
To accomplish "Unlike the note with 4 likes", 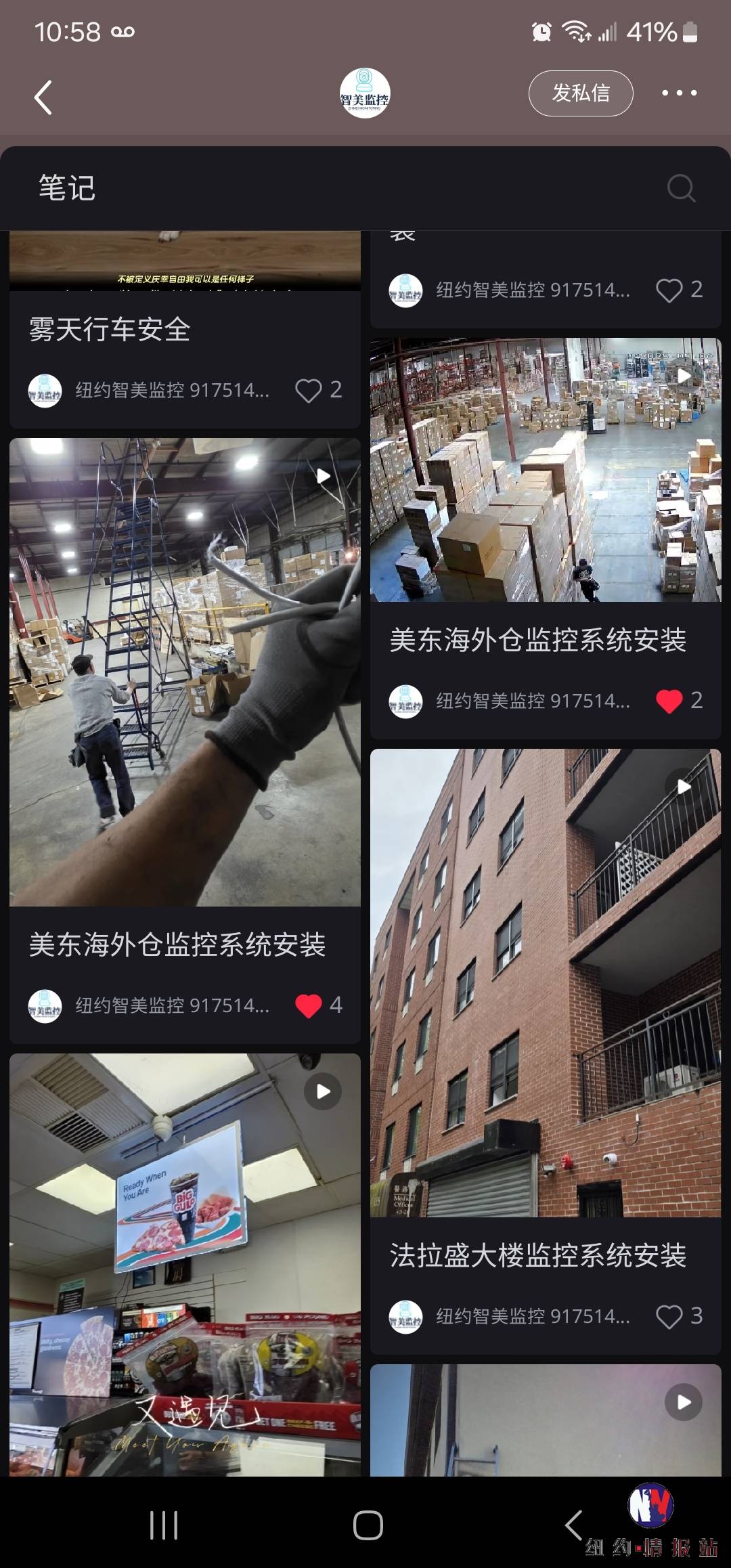I will pos(309,1005).
